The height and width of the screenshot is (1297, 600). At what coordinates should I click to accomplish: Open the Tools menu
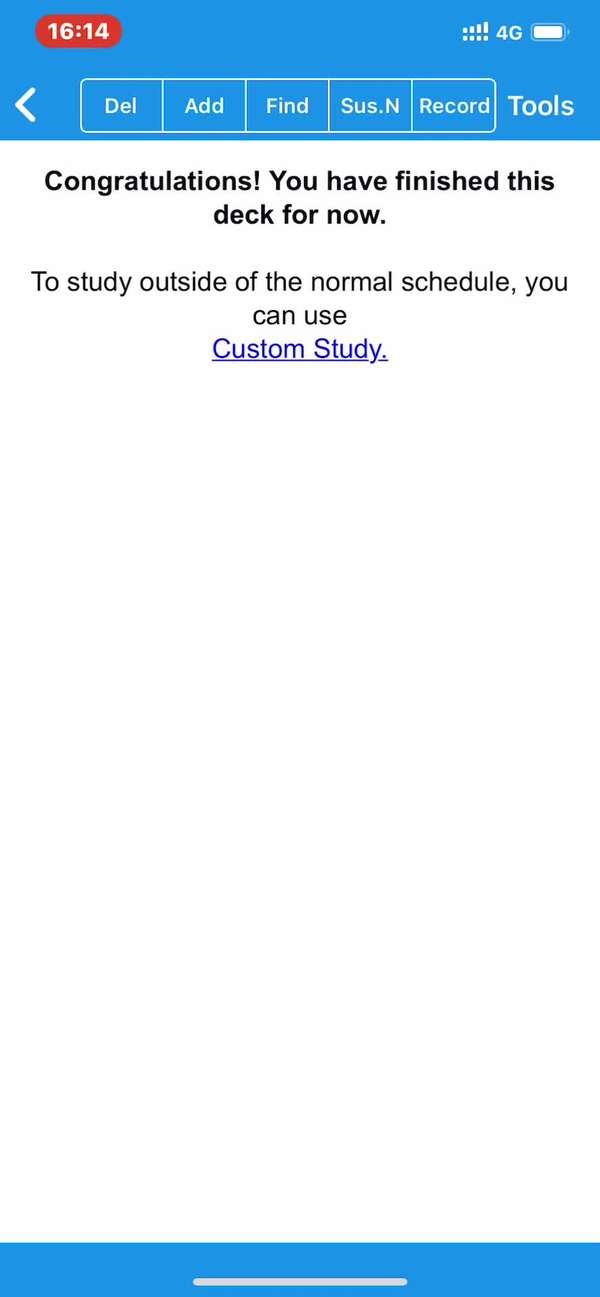(541, 106)
